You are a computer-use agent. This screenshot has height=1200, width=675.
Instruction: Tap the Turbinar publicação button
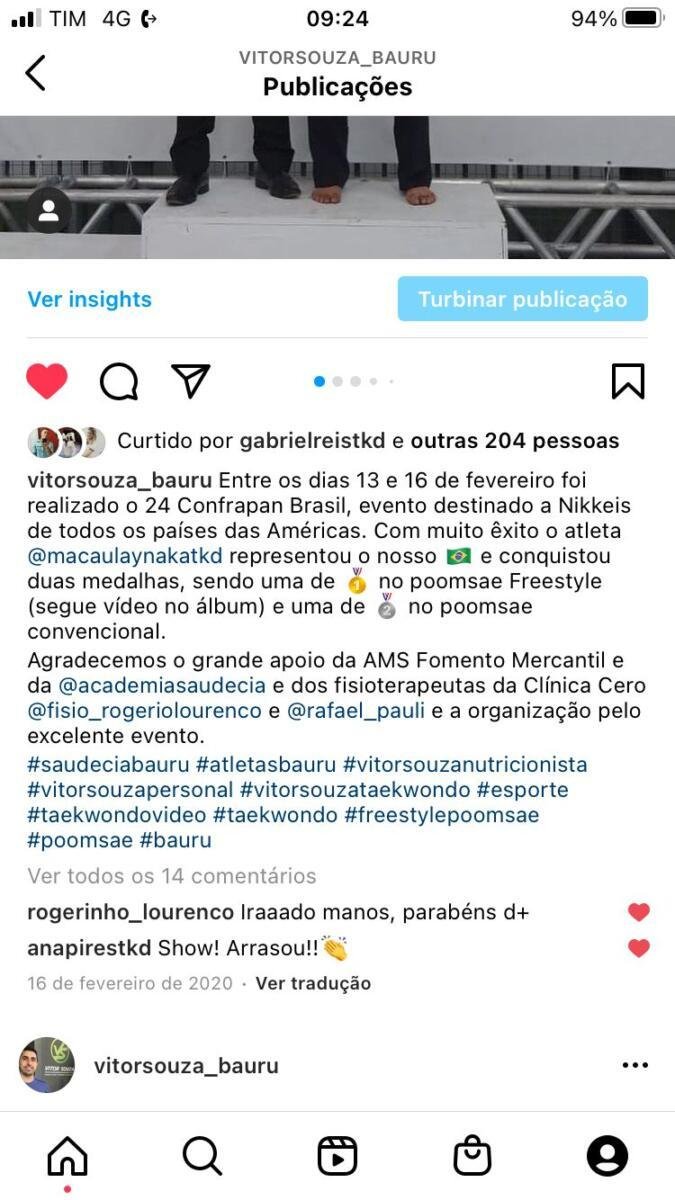coord(522,299)
